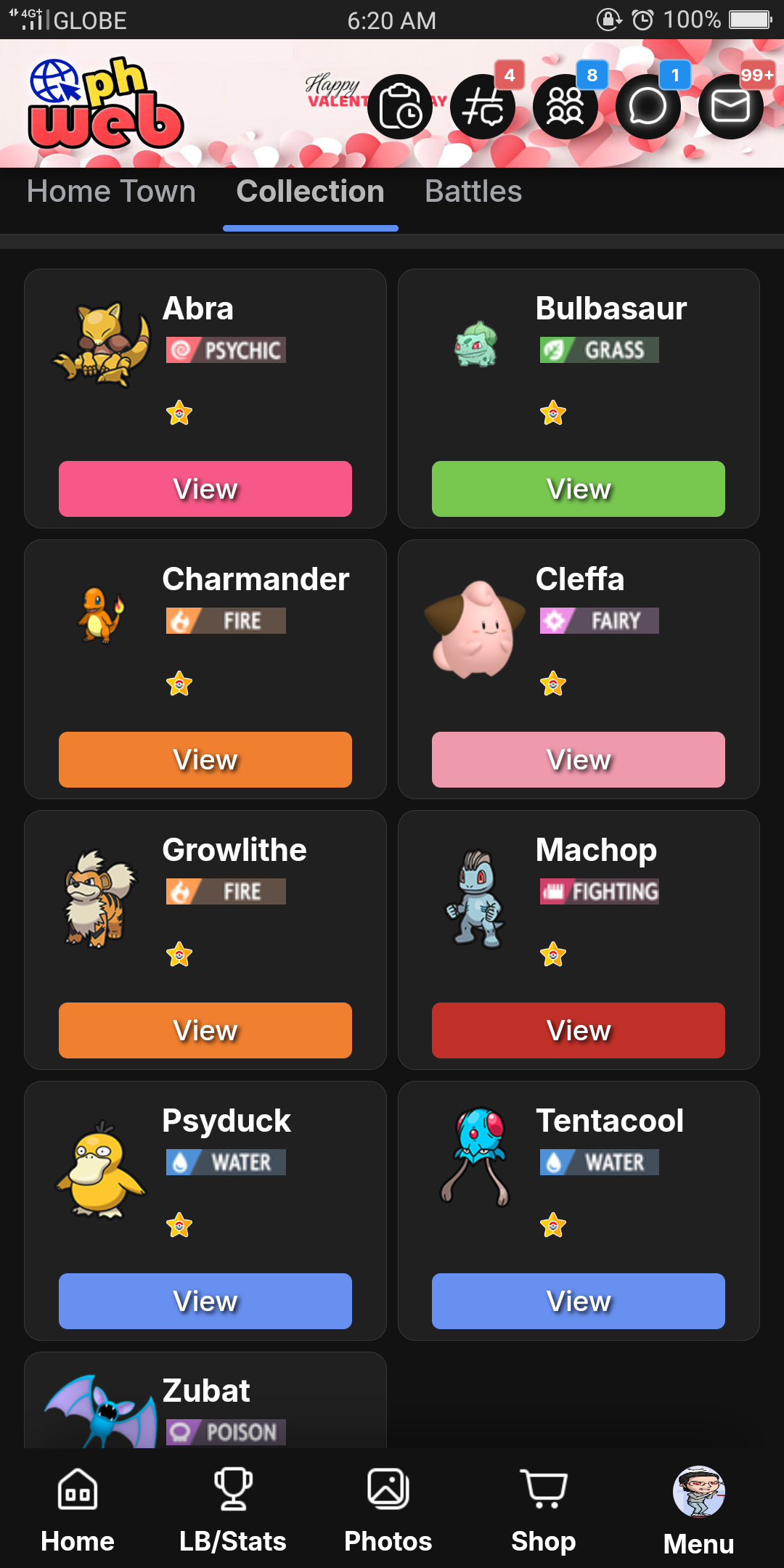Switch to the Battles tab
Screen dimensions: 784x1568
473,192
